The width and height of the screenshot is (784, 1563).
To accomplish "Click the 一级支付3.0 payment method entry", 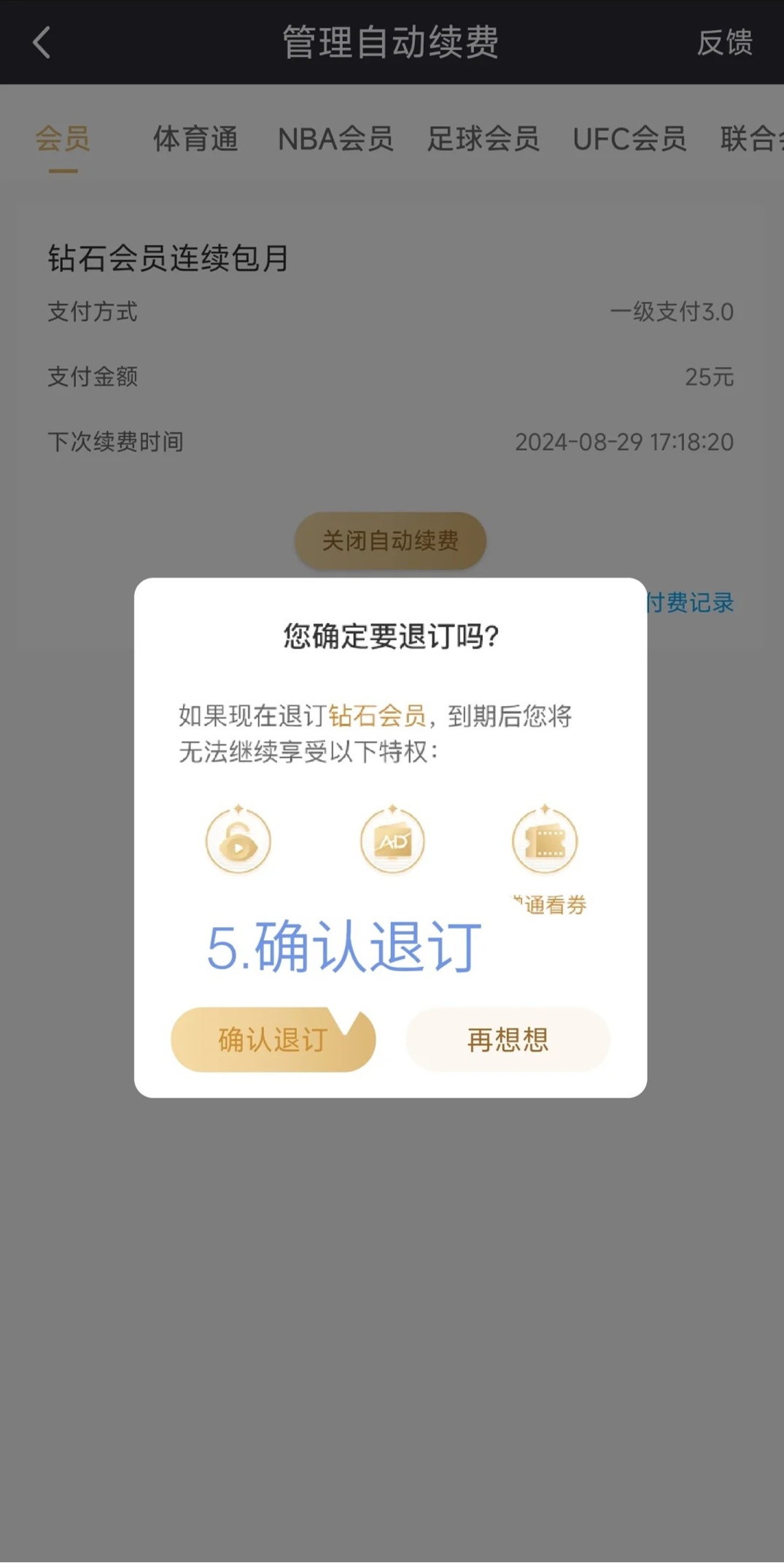I will pos(673,312).
